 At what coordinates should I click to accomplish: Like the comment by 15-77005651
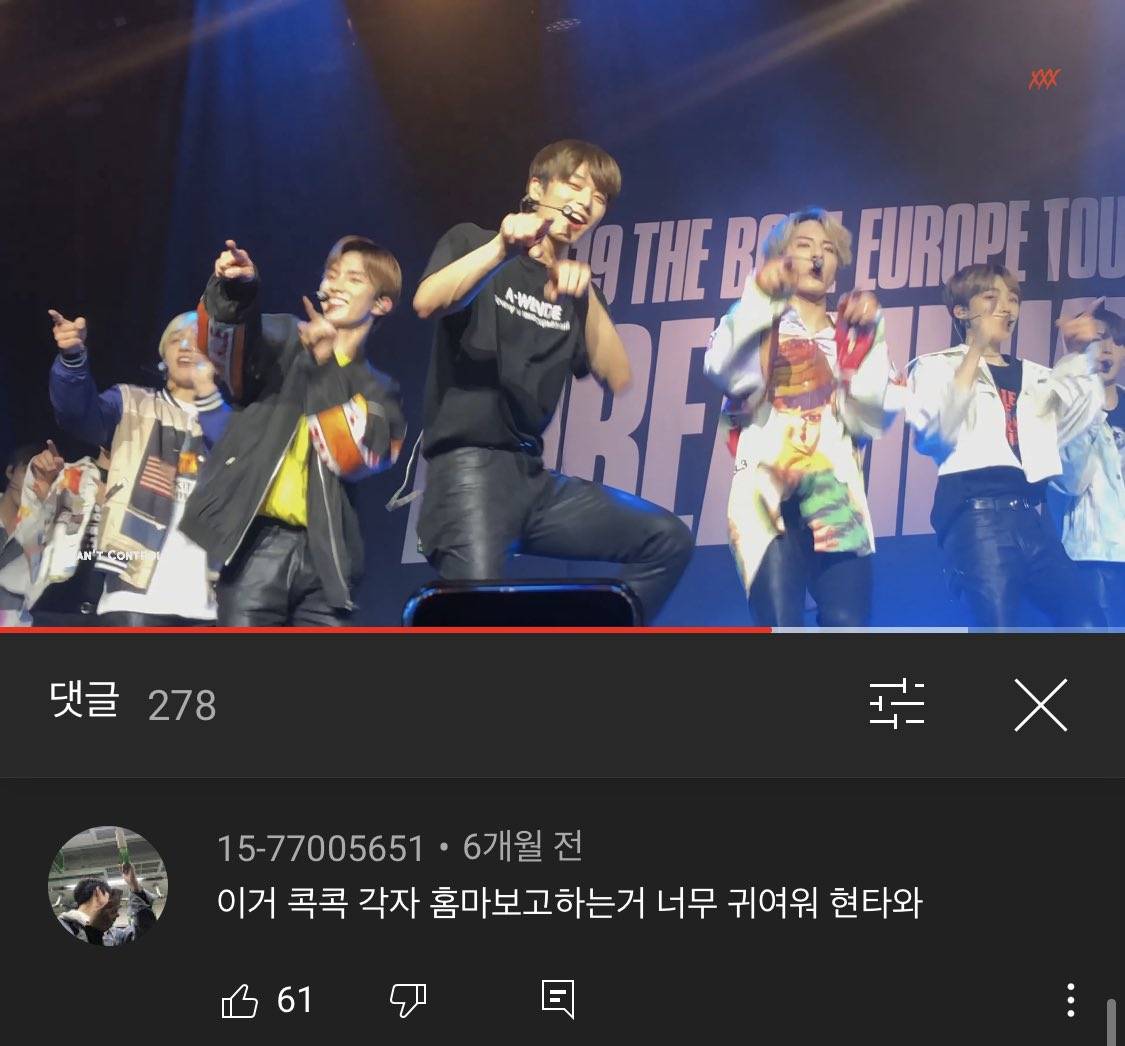coord(240,1000)
